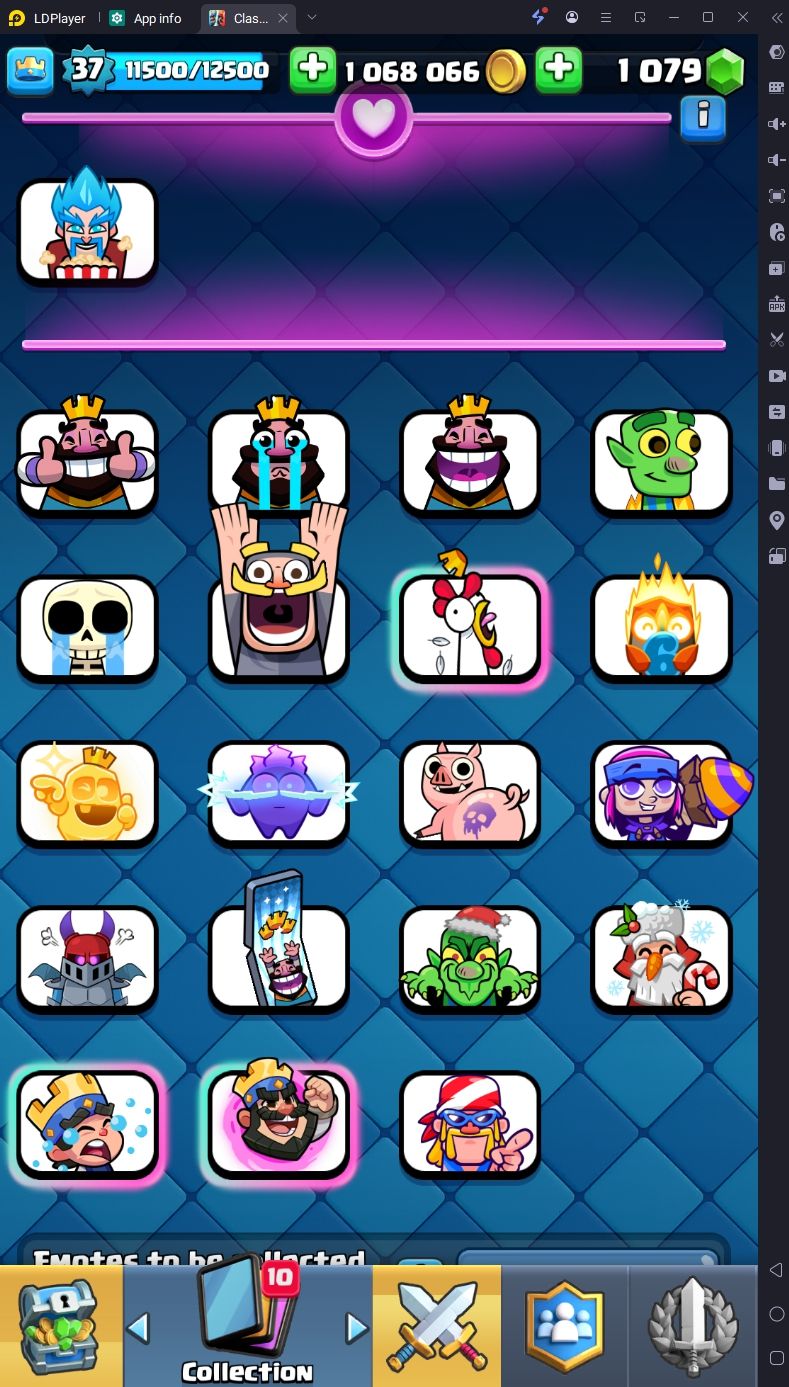Switch to the Battle crossed swords tab
Image resolution: width=789 pixels, height=1387 pixels.
click(x=437, y=1326)
